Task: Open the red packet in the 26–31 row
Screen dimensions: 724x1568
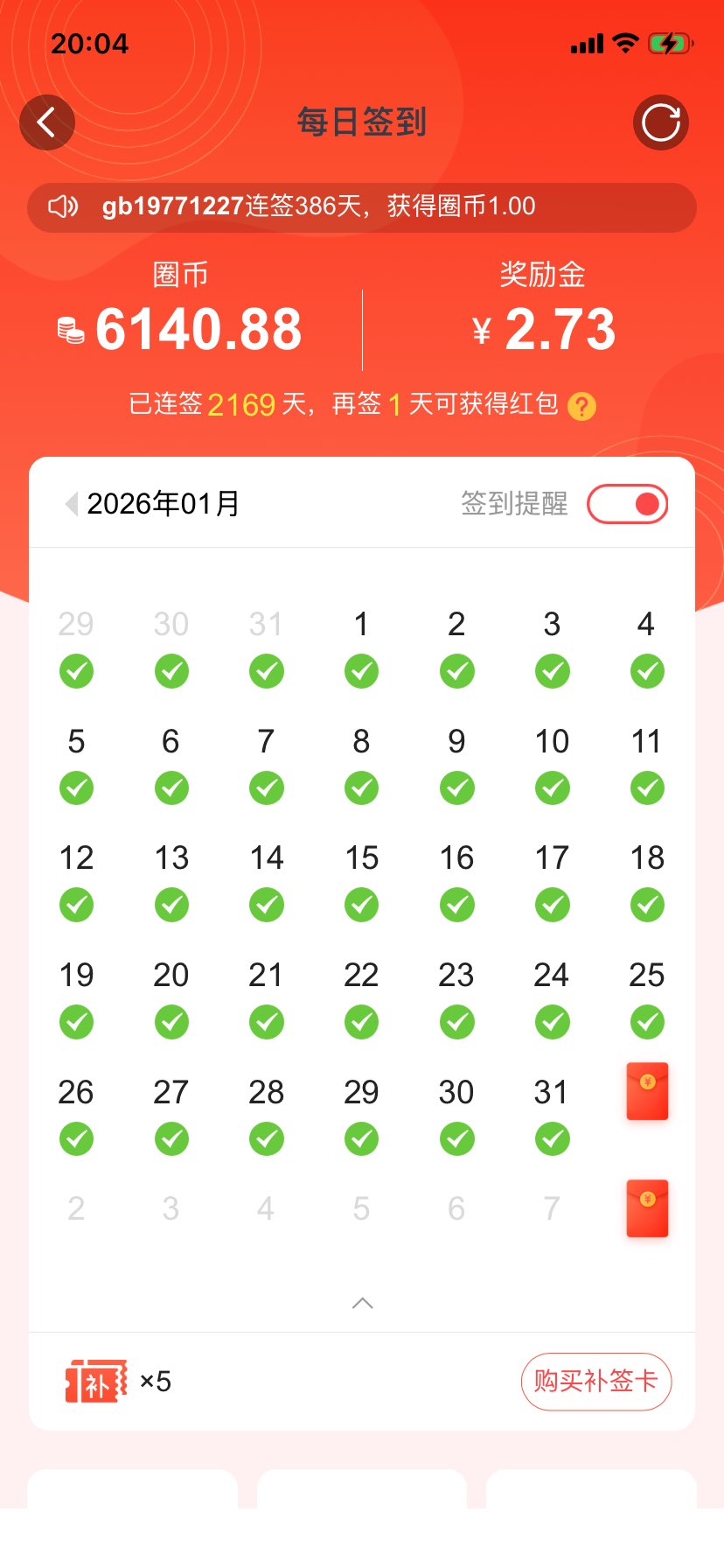Action: pyautogui.click(x=647, y=1091)
